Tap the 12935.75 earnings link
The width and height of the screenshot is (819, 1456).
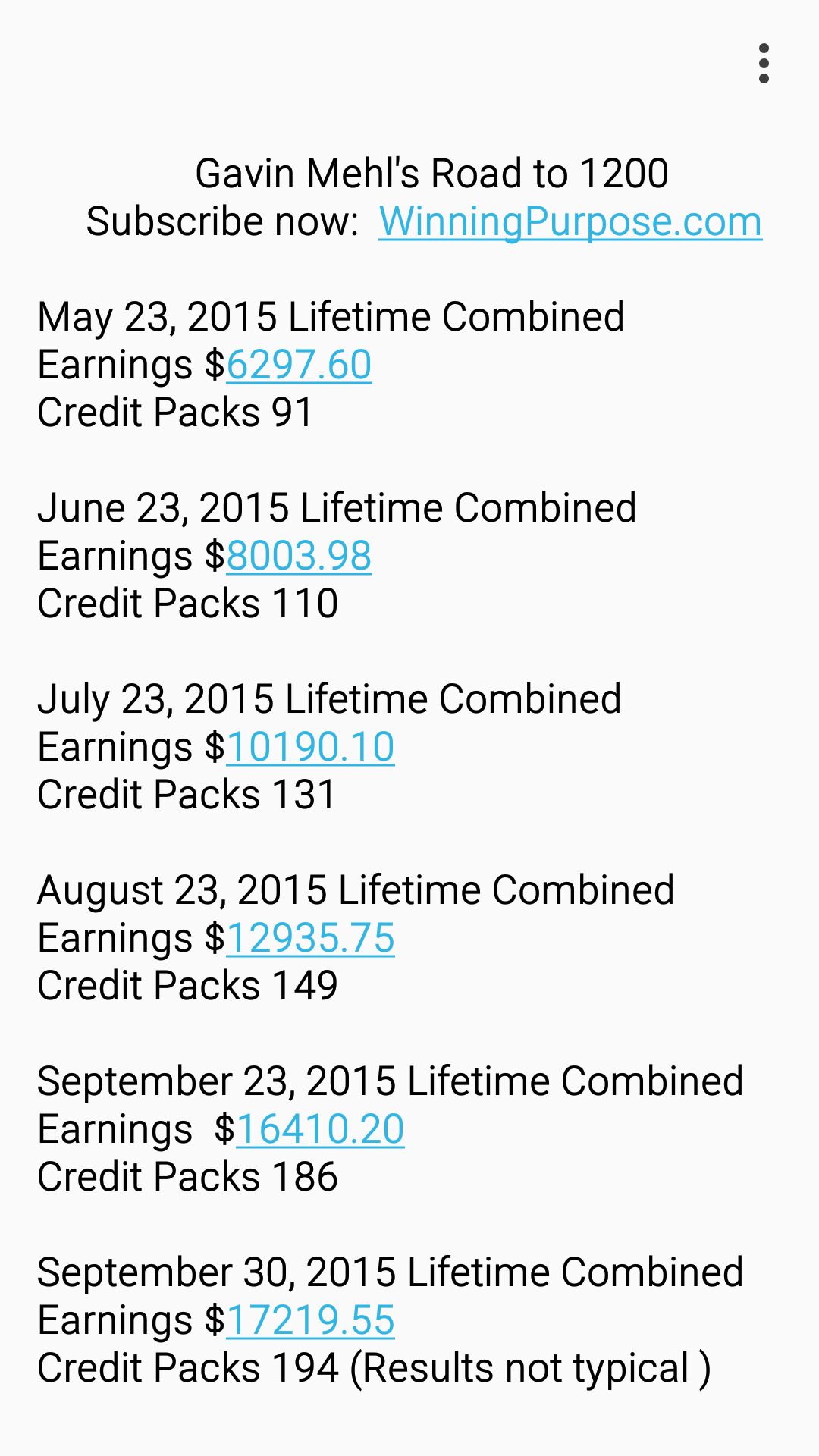point(310,938)
